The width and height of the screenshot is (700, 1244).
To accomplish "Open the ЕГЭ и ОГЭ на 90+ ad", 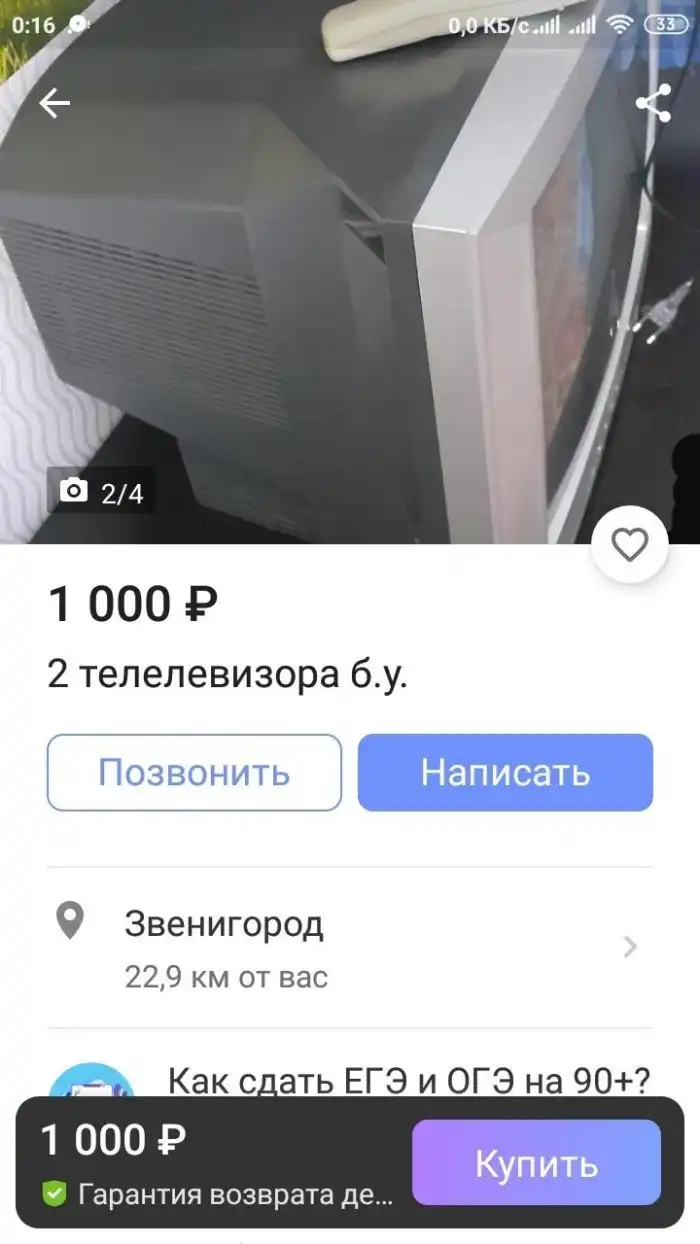I will tap(408, 1080).
